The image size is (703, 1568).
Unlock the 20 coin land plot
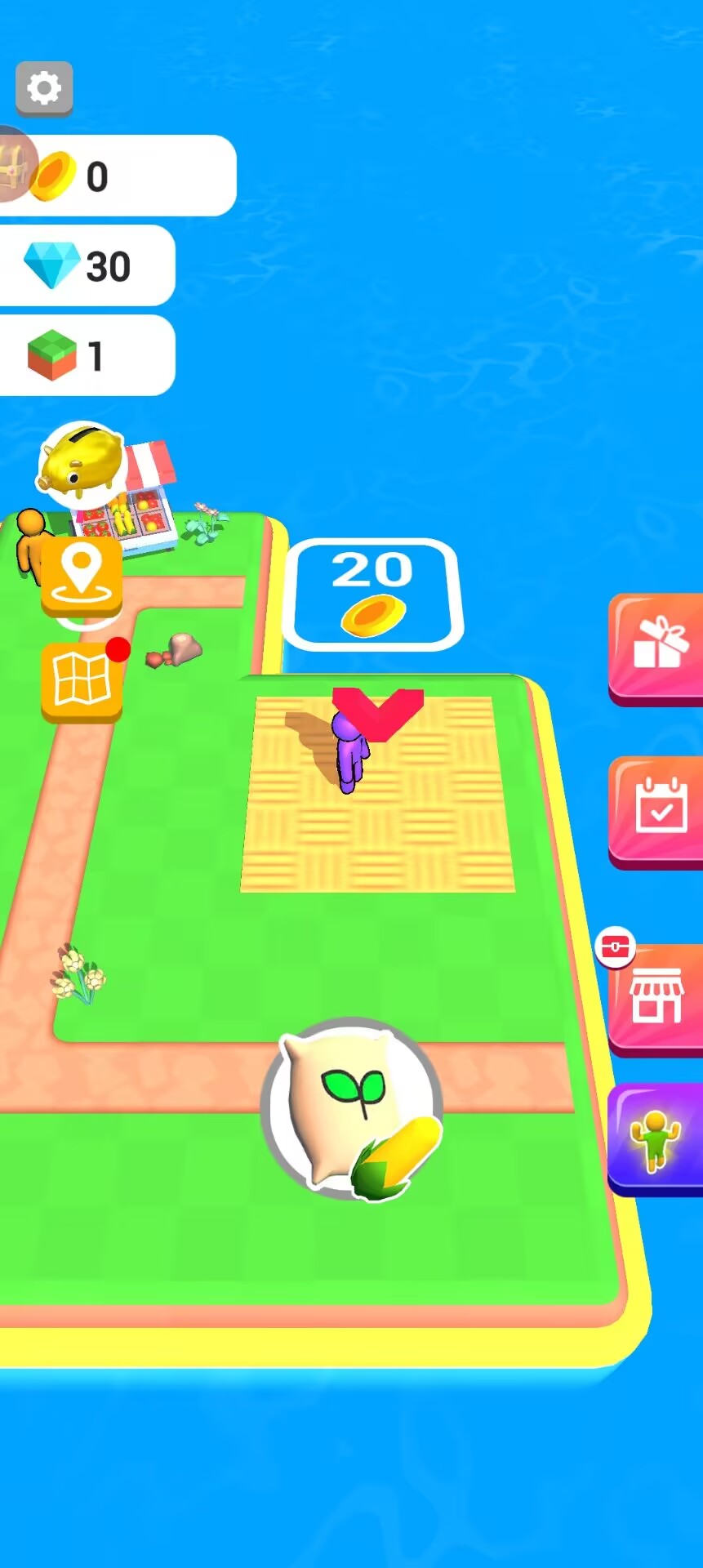[x=373, y=595]
